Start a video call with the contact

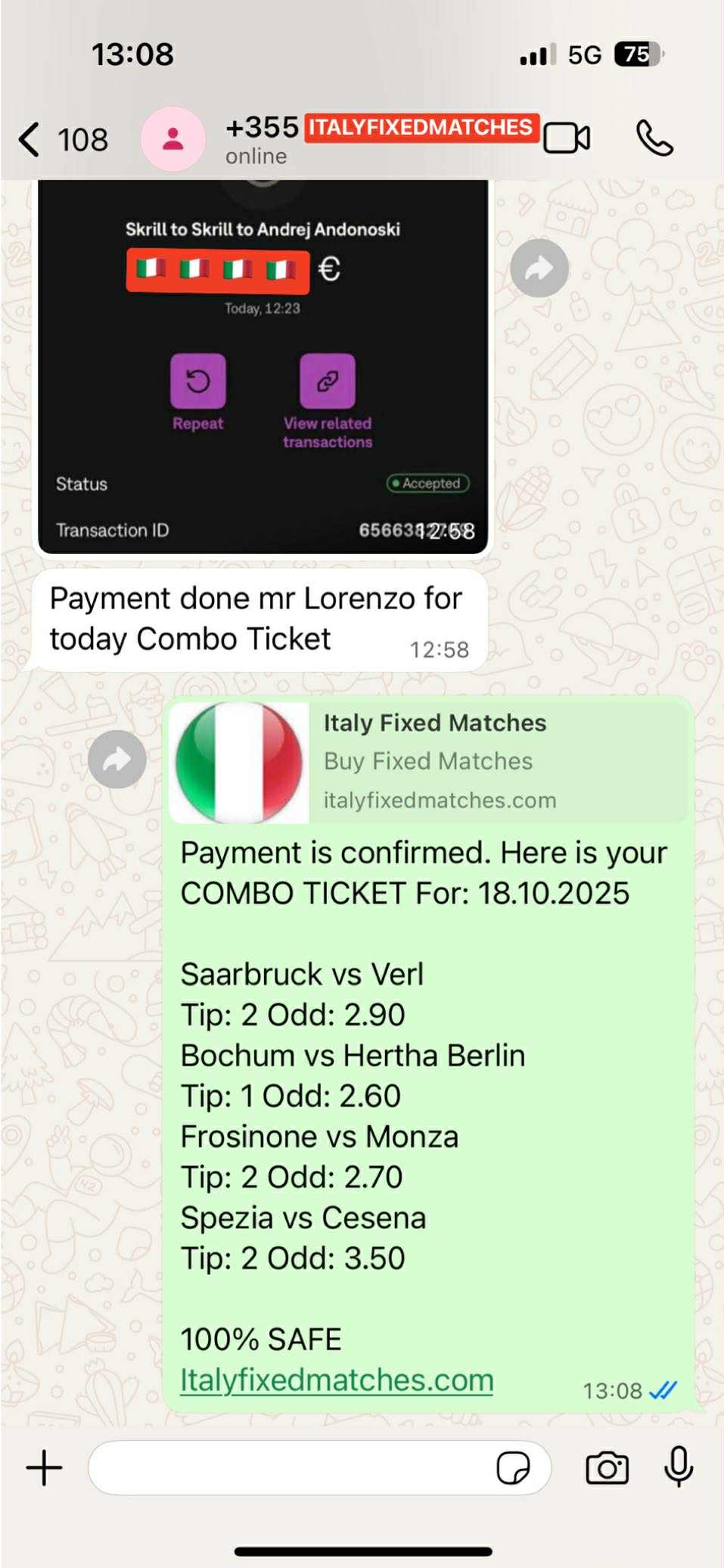point(567,138)
